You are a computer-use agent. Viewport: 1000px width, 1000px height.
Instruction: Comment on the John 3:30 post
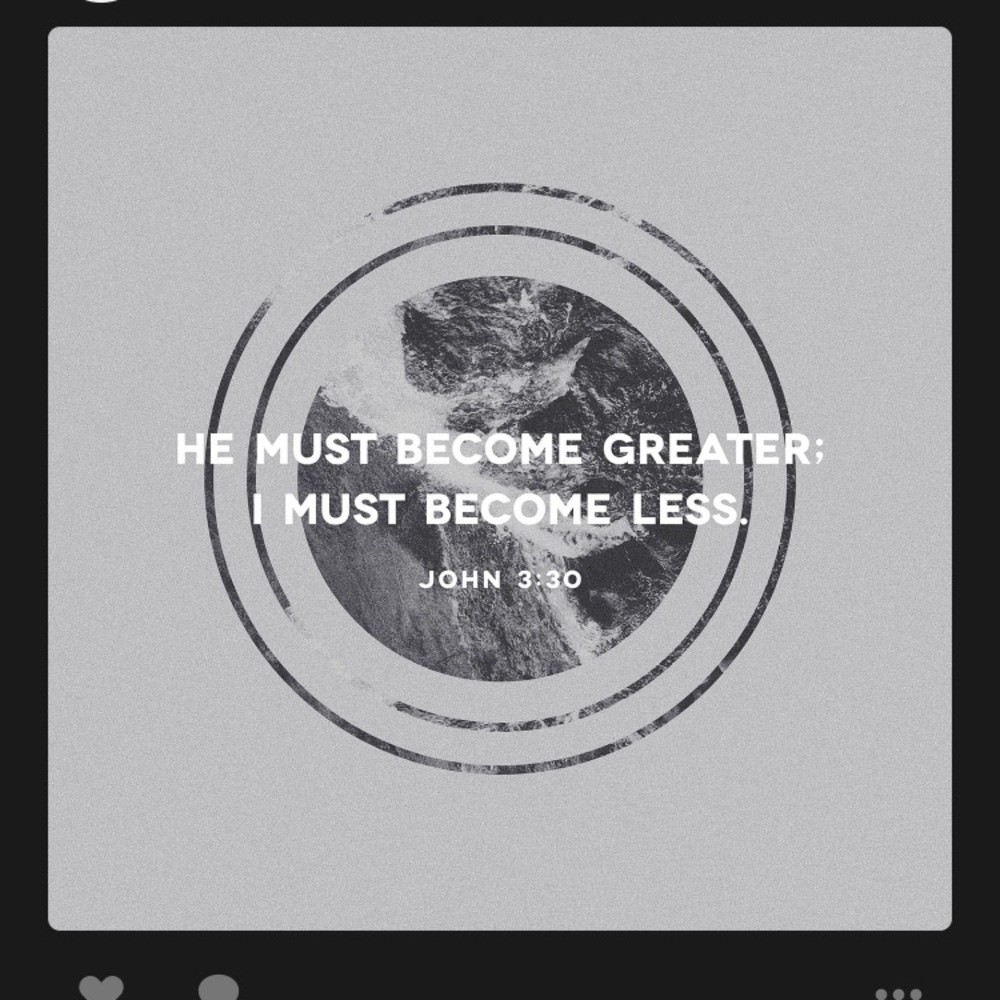[x=219, y=989]
